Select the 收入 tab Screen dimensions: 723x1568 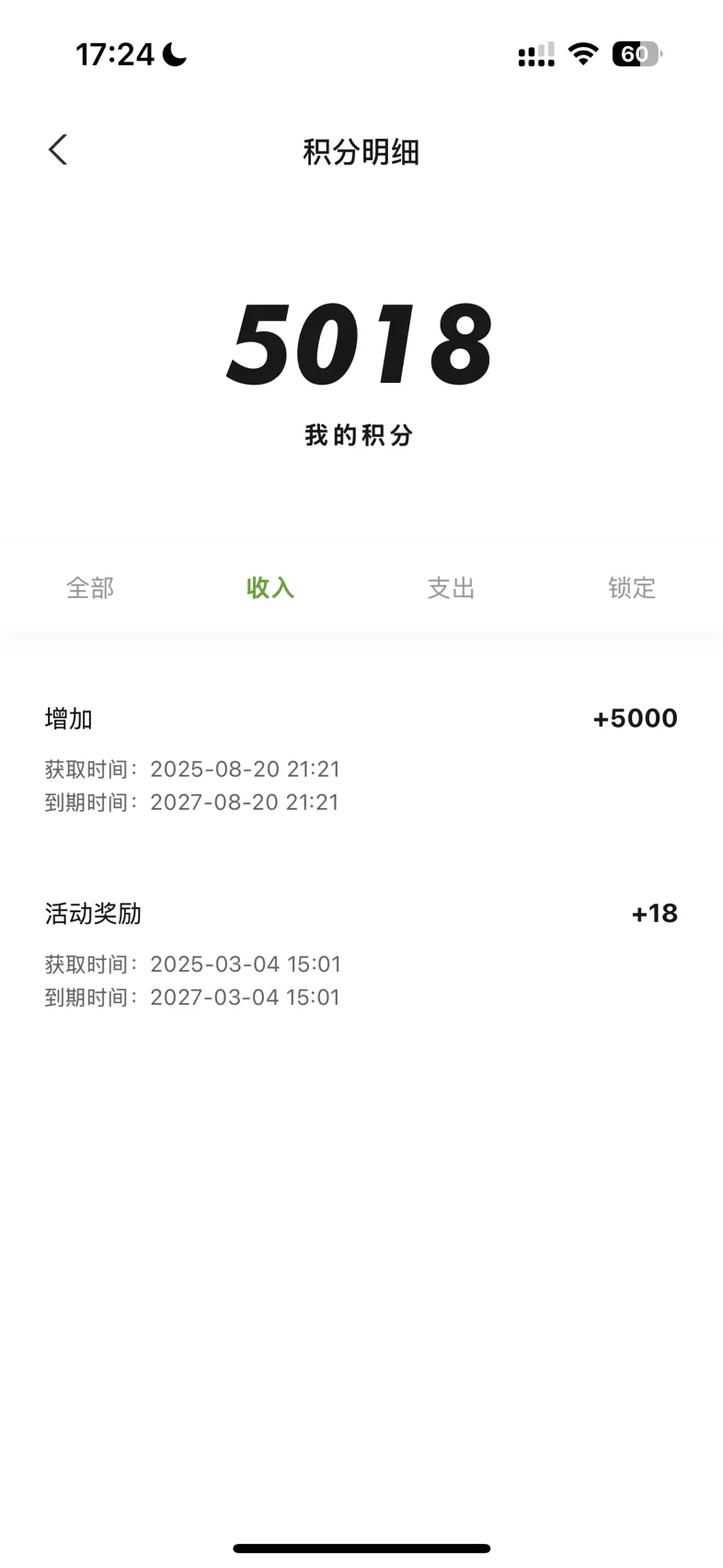[x=270, y=588]
